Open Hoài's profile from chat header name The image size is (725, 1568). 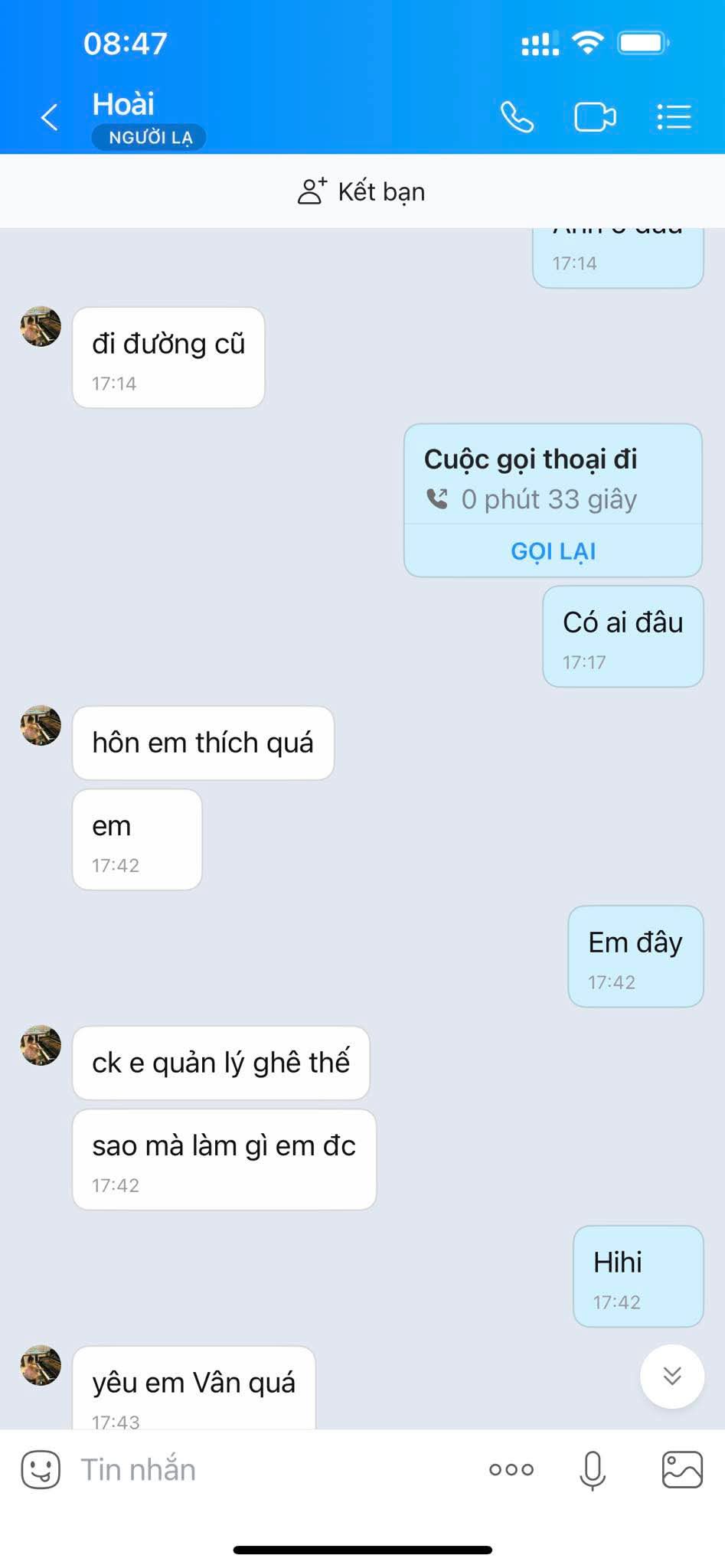click(123, 104)
